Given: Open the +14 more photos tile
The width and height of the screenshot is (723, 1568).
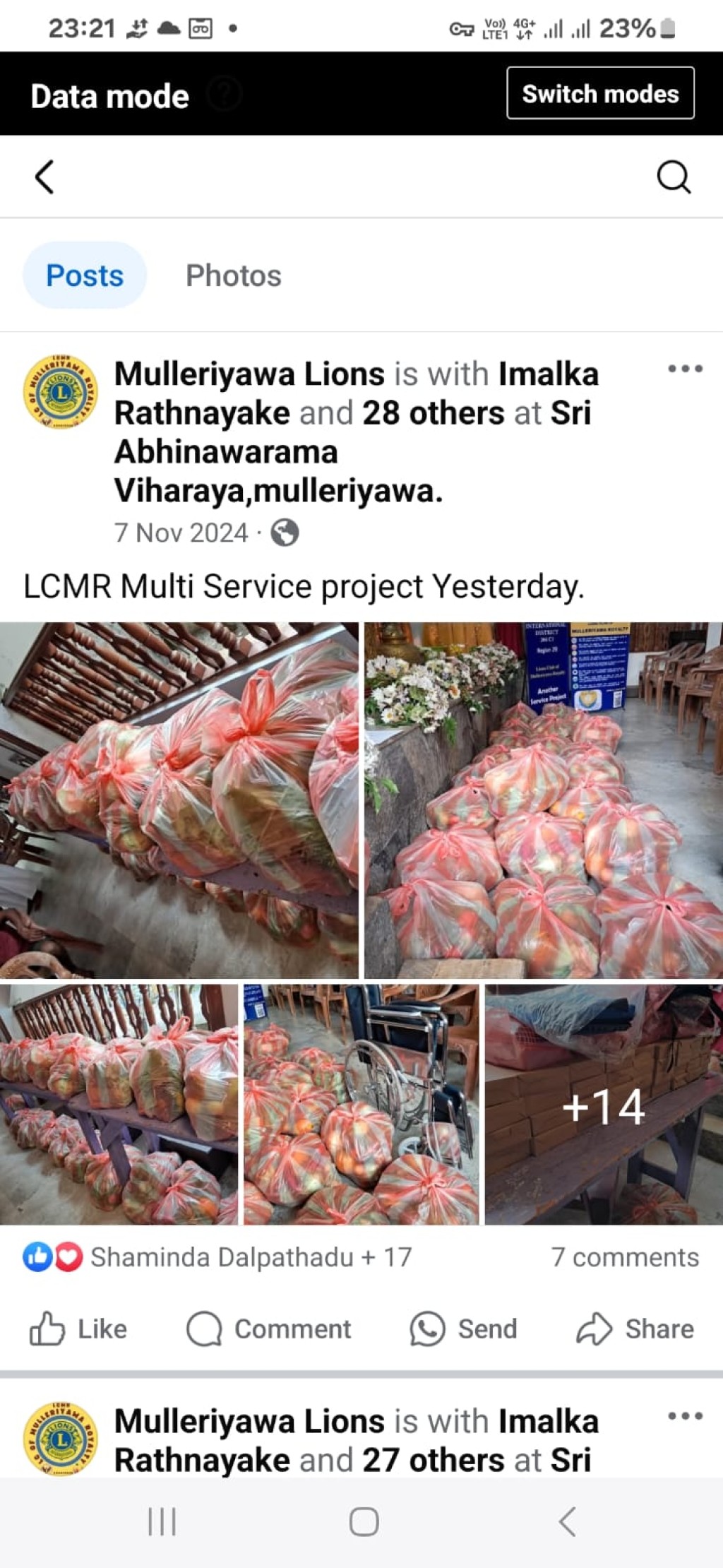Looking at the screenshot, I should click(x=604, y=1105).
